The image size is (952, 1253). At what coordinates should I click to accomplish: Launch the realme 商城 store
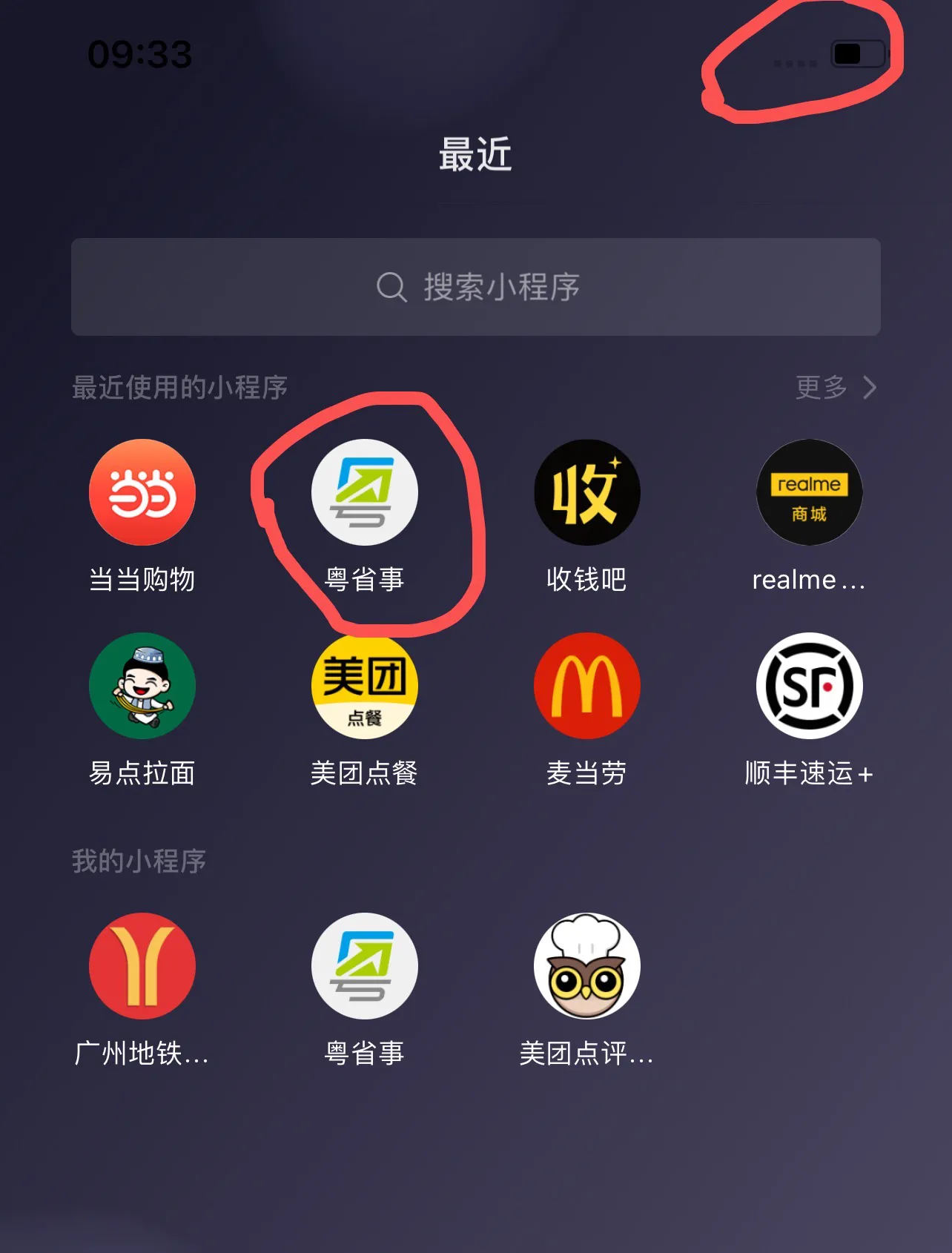(810, 493)
